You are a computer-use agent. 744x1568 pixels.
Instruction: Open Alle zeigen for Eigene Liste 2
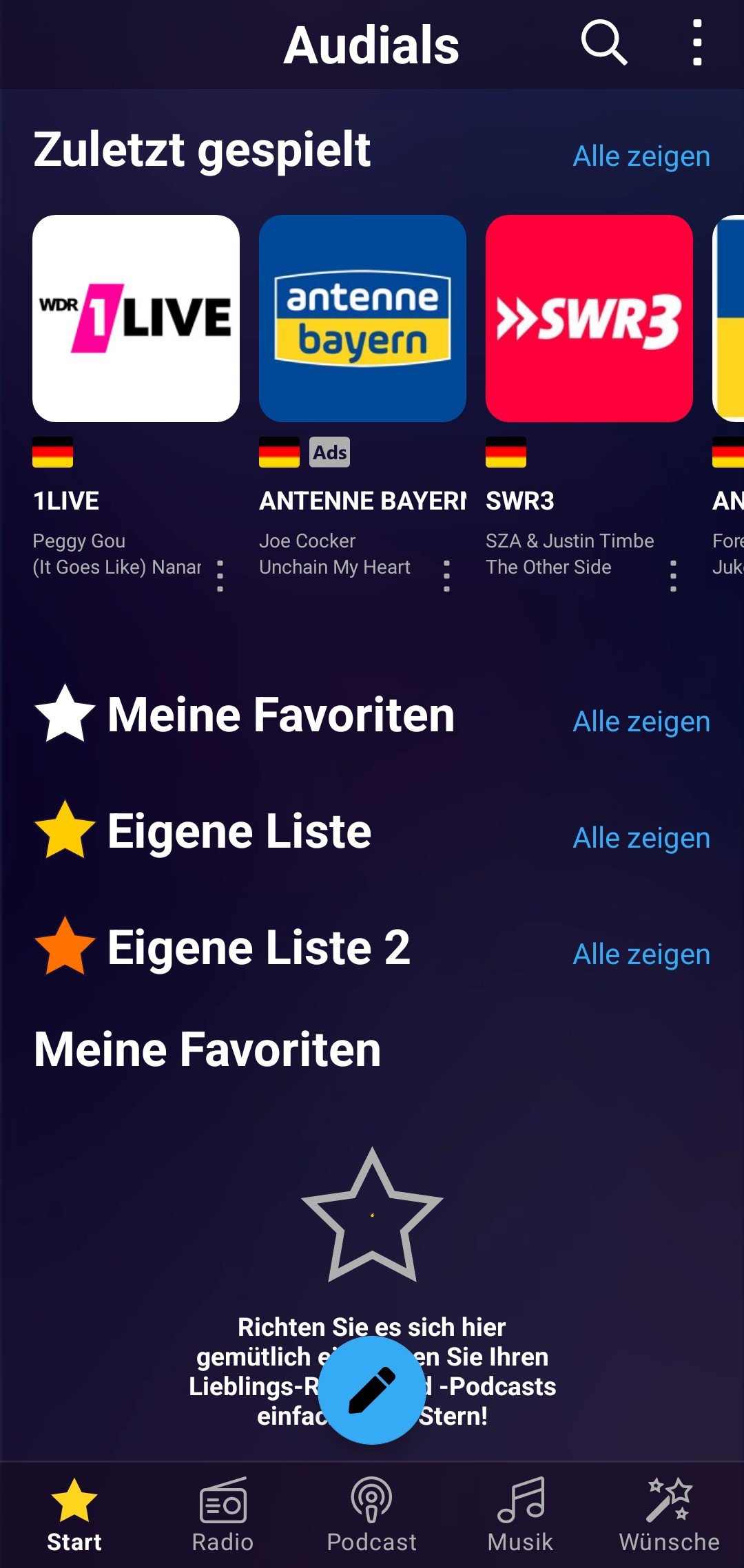(x=640, y=953)
